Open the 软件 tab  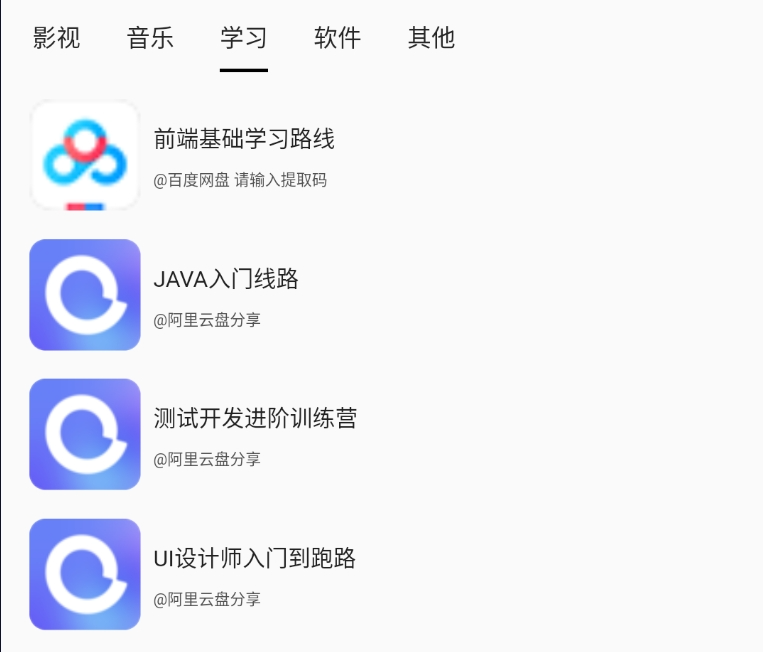[337, 39]
